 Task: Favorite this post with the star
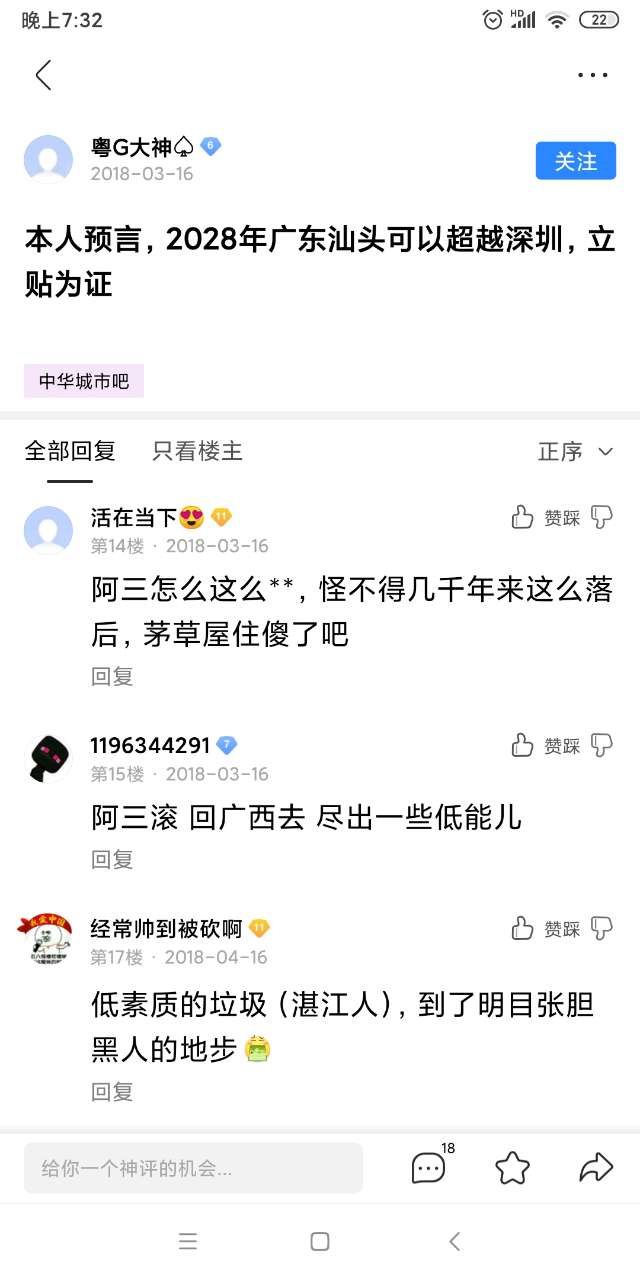pos(512,1167)
